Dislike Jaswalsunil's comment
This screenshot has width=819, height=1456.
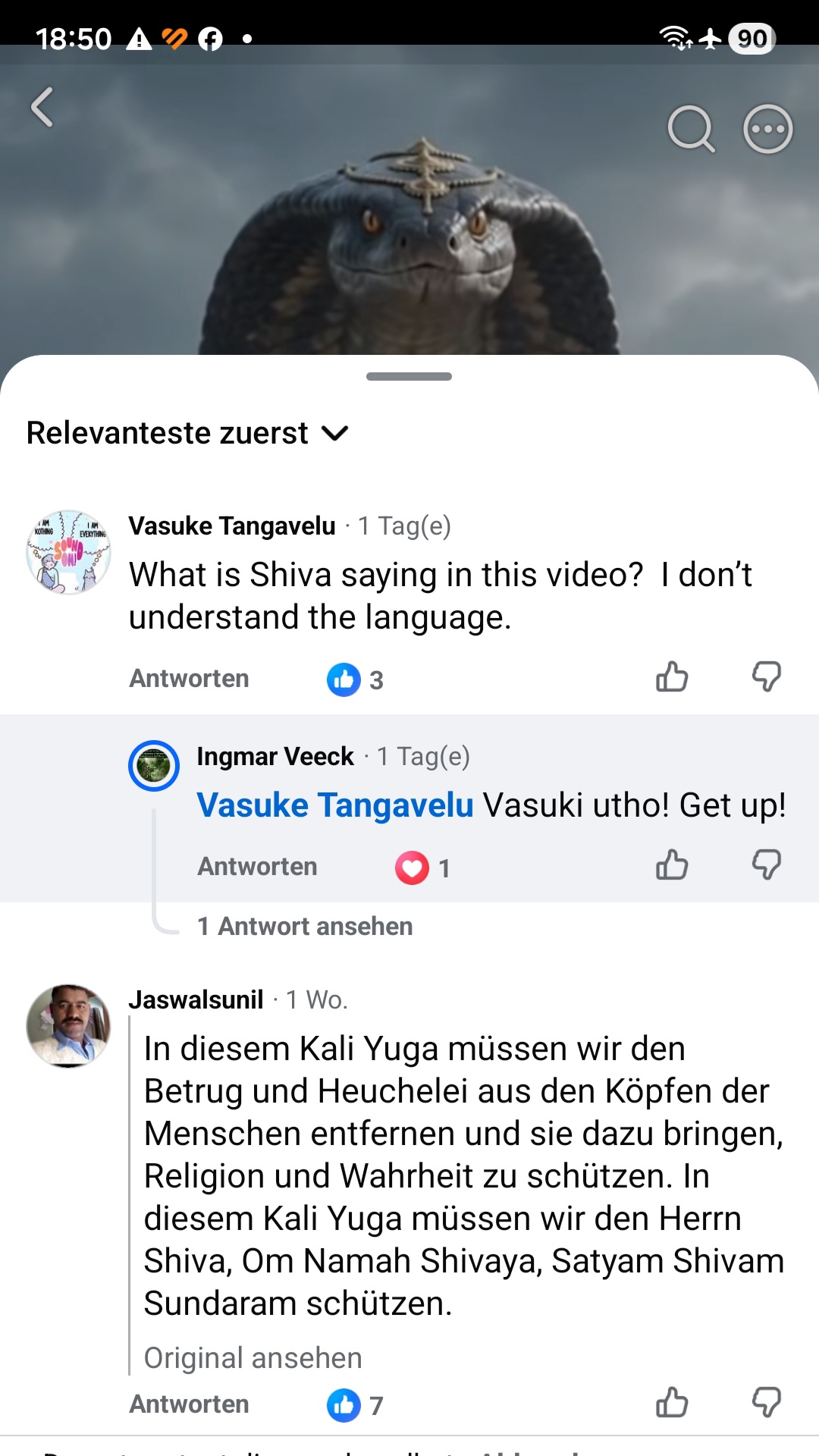(767, 1402)
